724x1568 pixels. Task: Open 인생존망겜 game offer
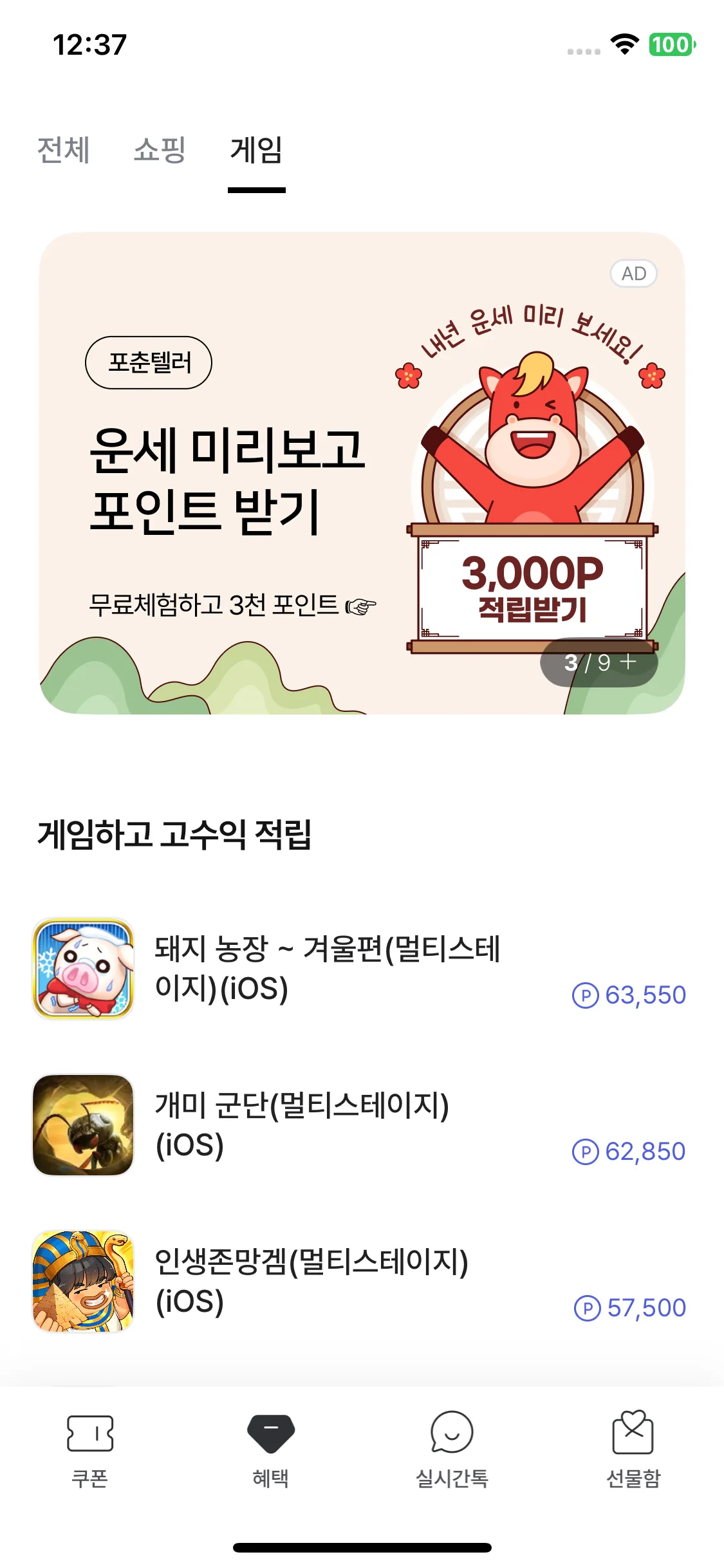coord(359,1282)
